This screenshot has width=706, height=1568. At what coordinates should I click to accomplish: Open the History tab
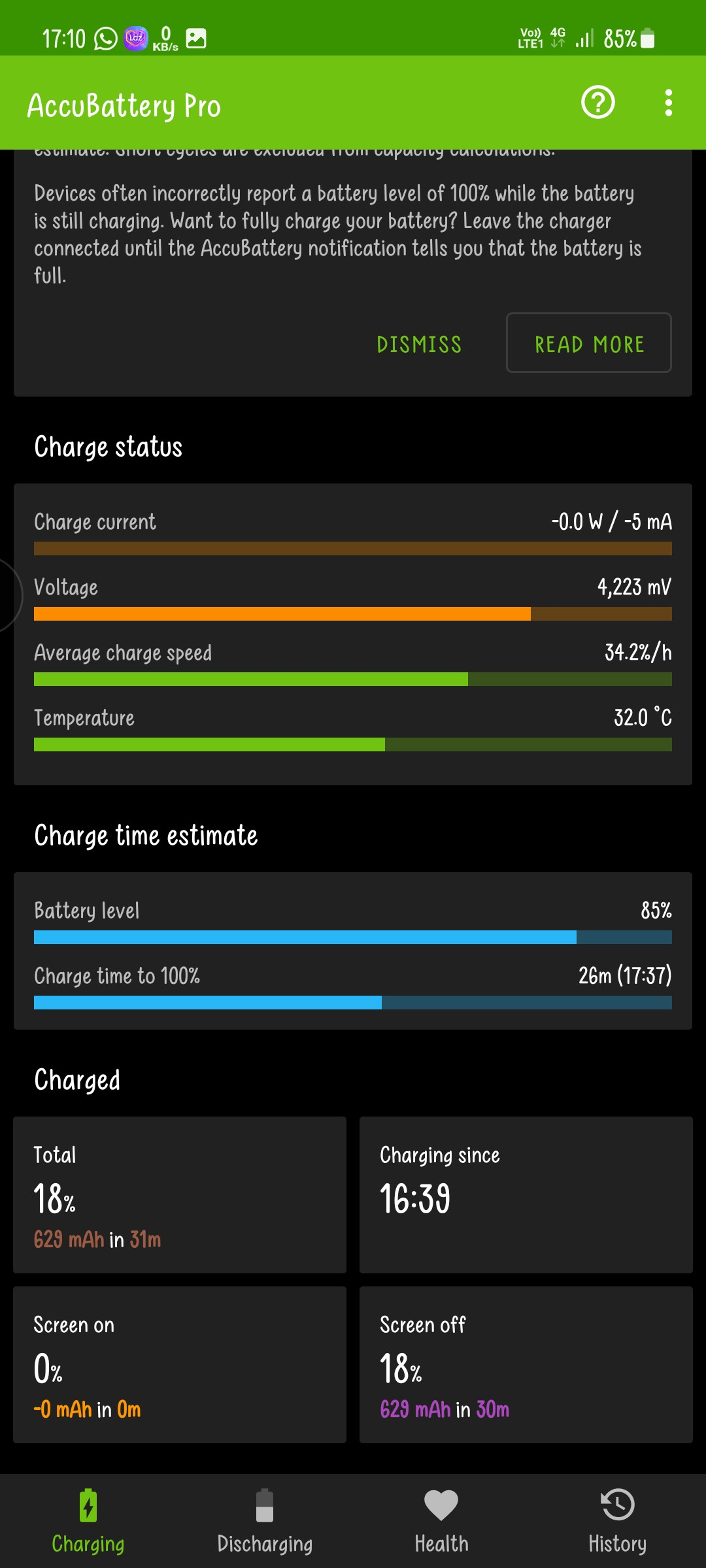pos(618,1521)
